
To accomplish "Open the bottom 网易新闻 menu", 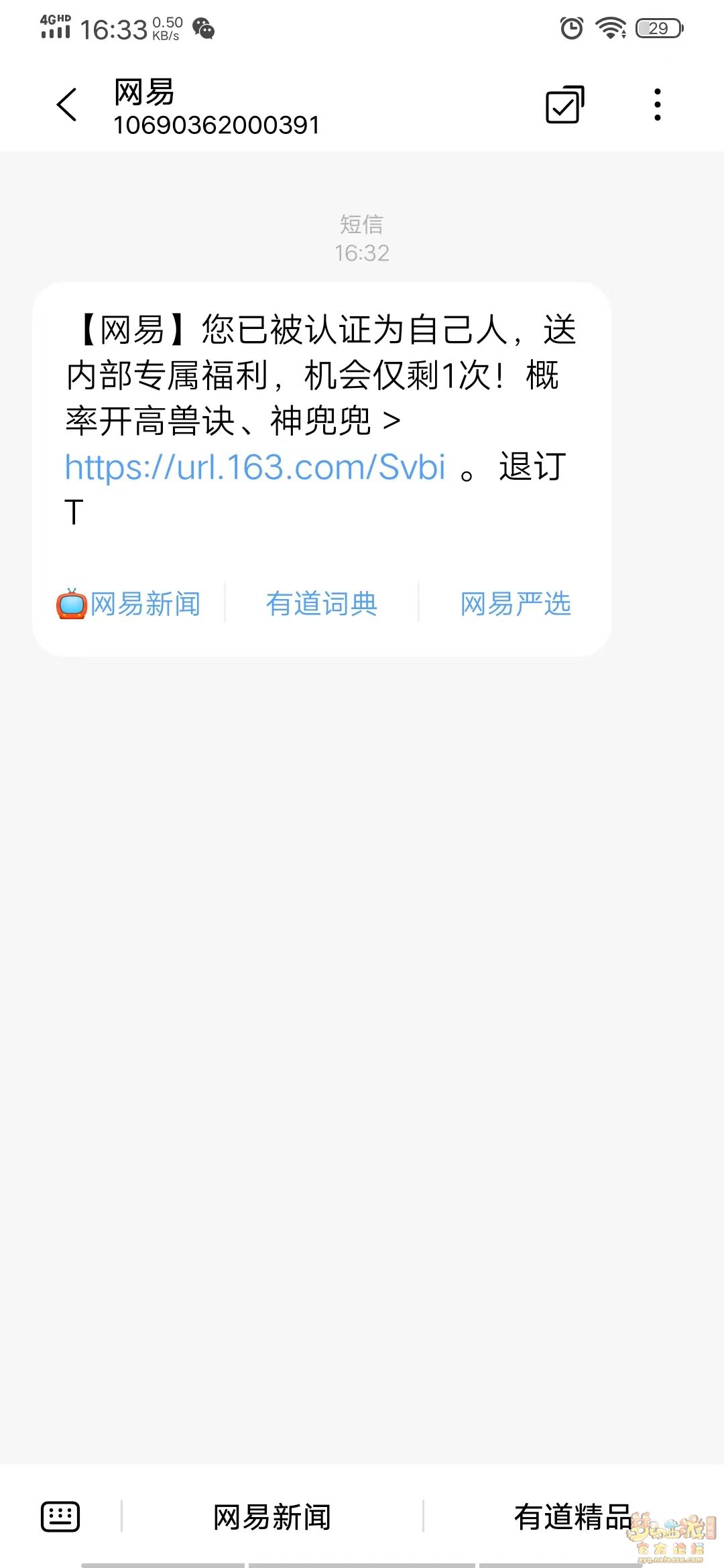I will [x=272, y=1516].
